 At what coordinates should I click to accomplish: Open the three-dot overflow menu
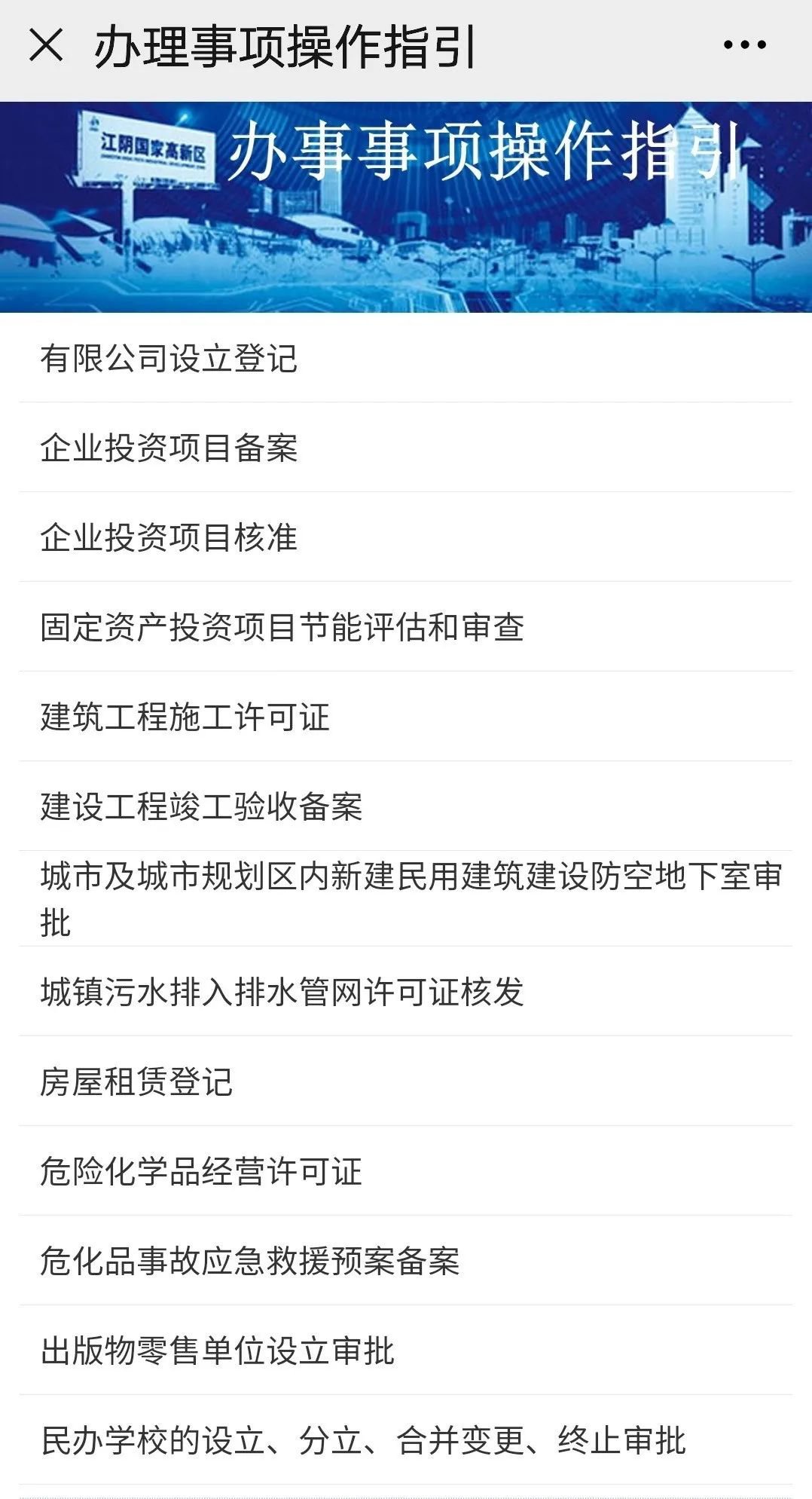coord(744,45)
